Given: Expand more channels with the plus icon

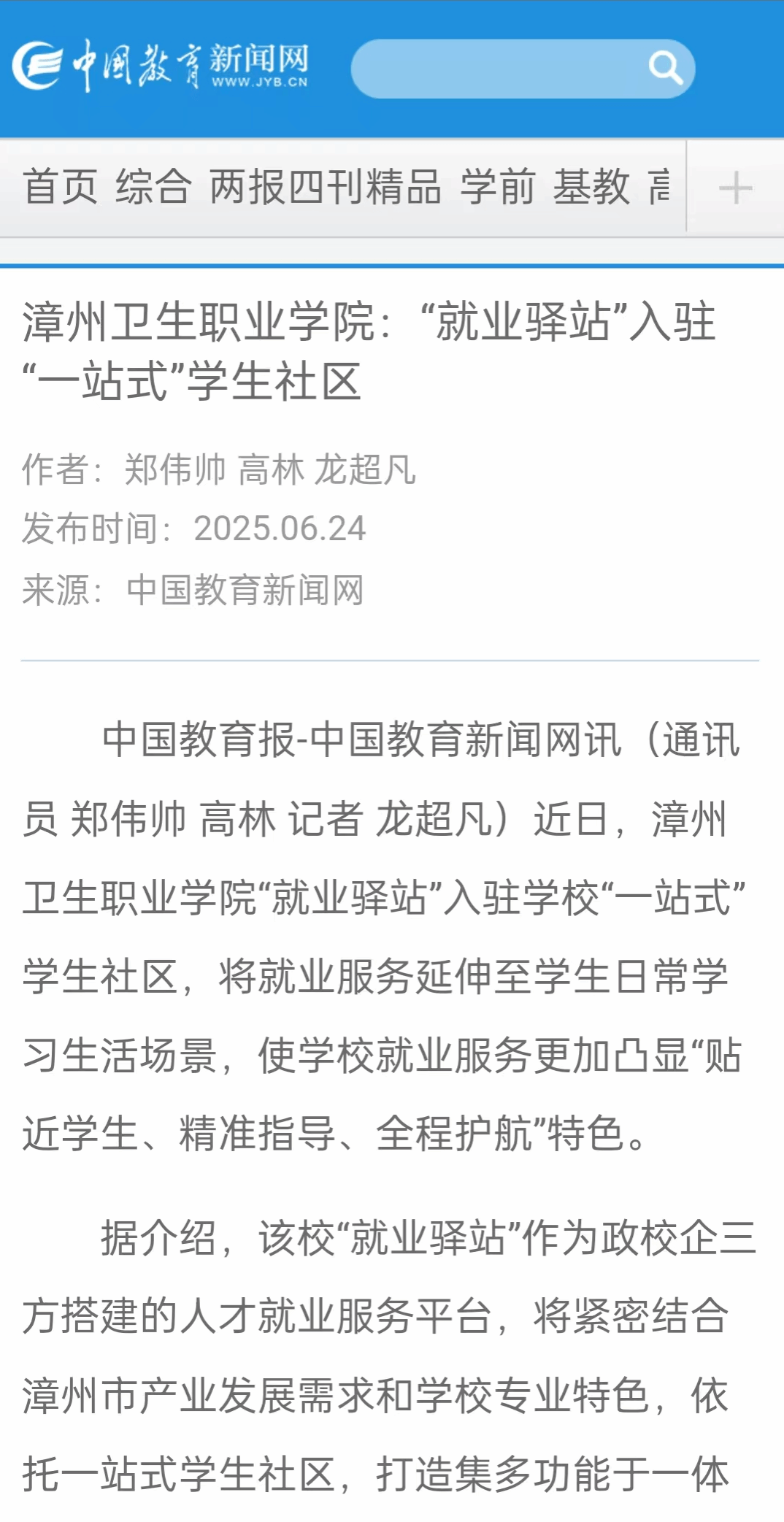Looking at the screenshot, I should [735, 188].
